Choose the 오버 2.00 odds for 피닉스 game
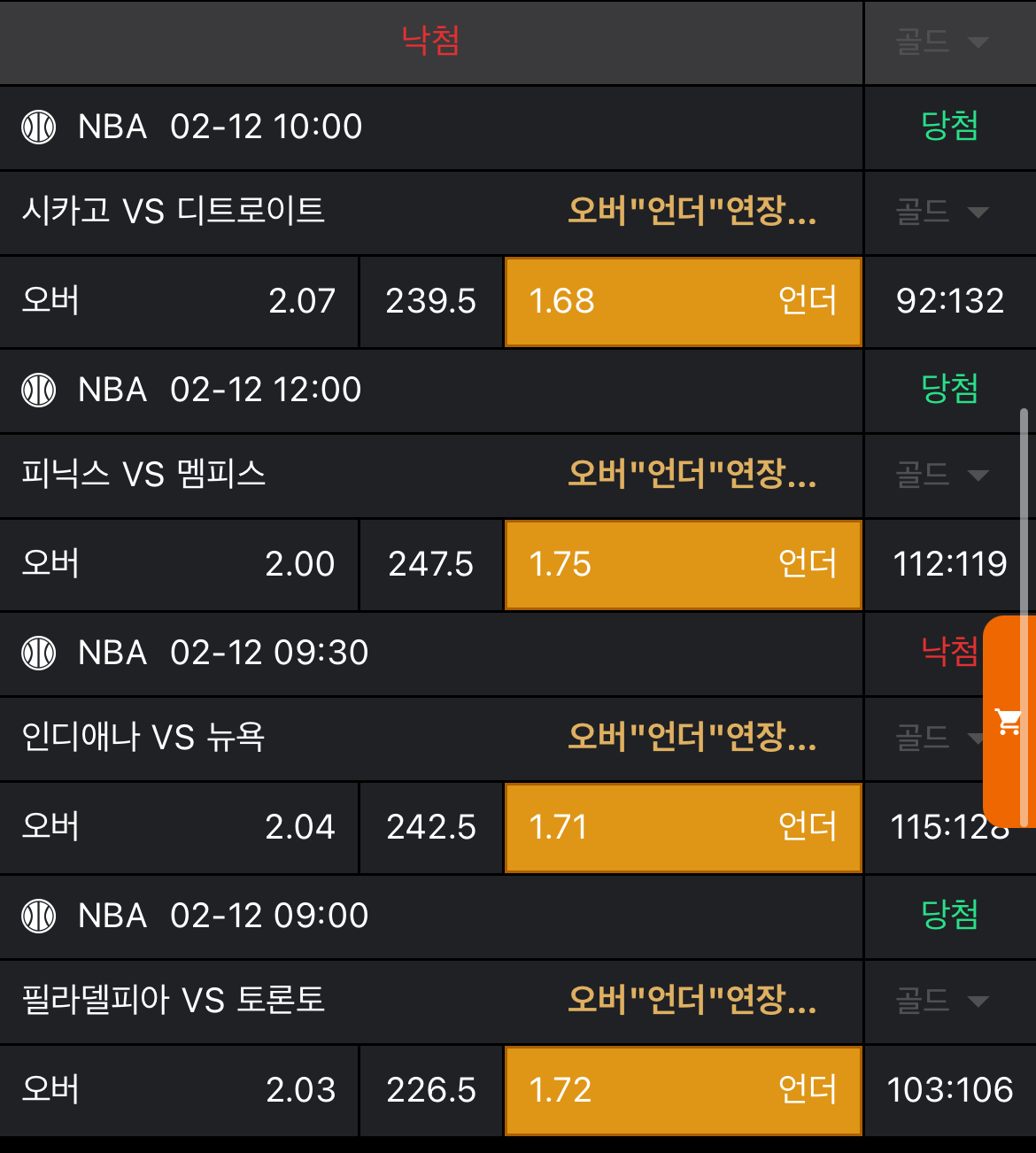 179,564
